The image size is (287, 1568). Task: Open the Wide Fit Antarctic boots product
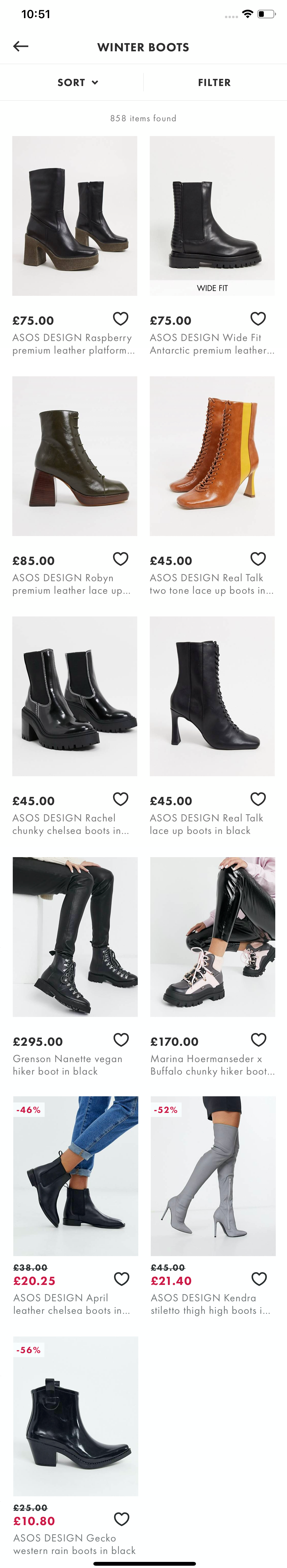click(x=211, y=216)
